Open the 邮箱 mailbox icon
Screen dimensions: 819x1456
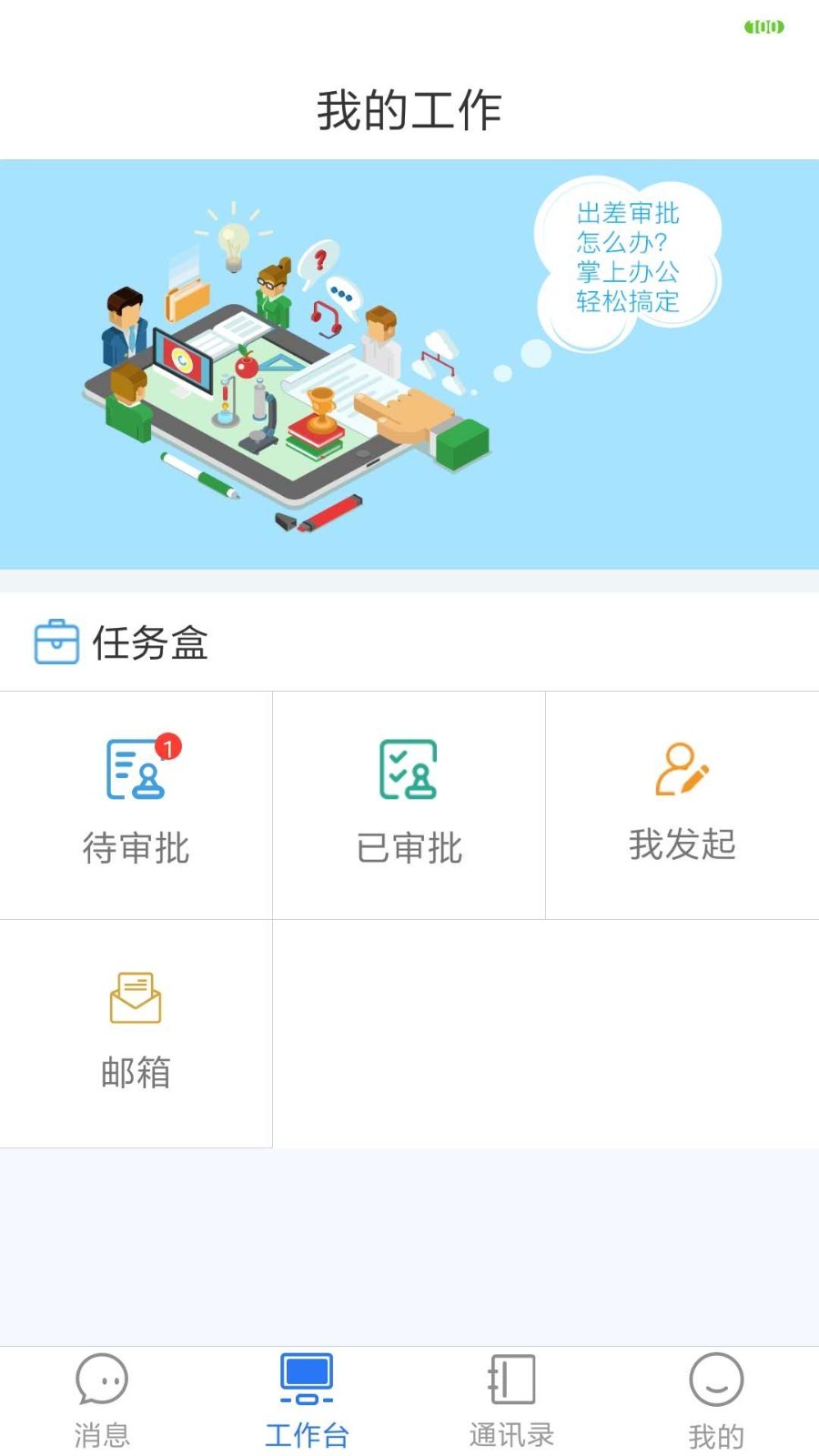(136, 996)
